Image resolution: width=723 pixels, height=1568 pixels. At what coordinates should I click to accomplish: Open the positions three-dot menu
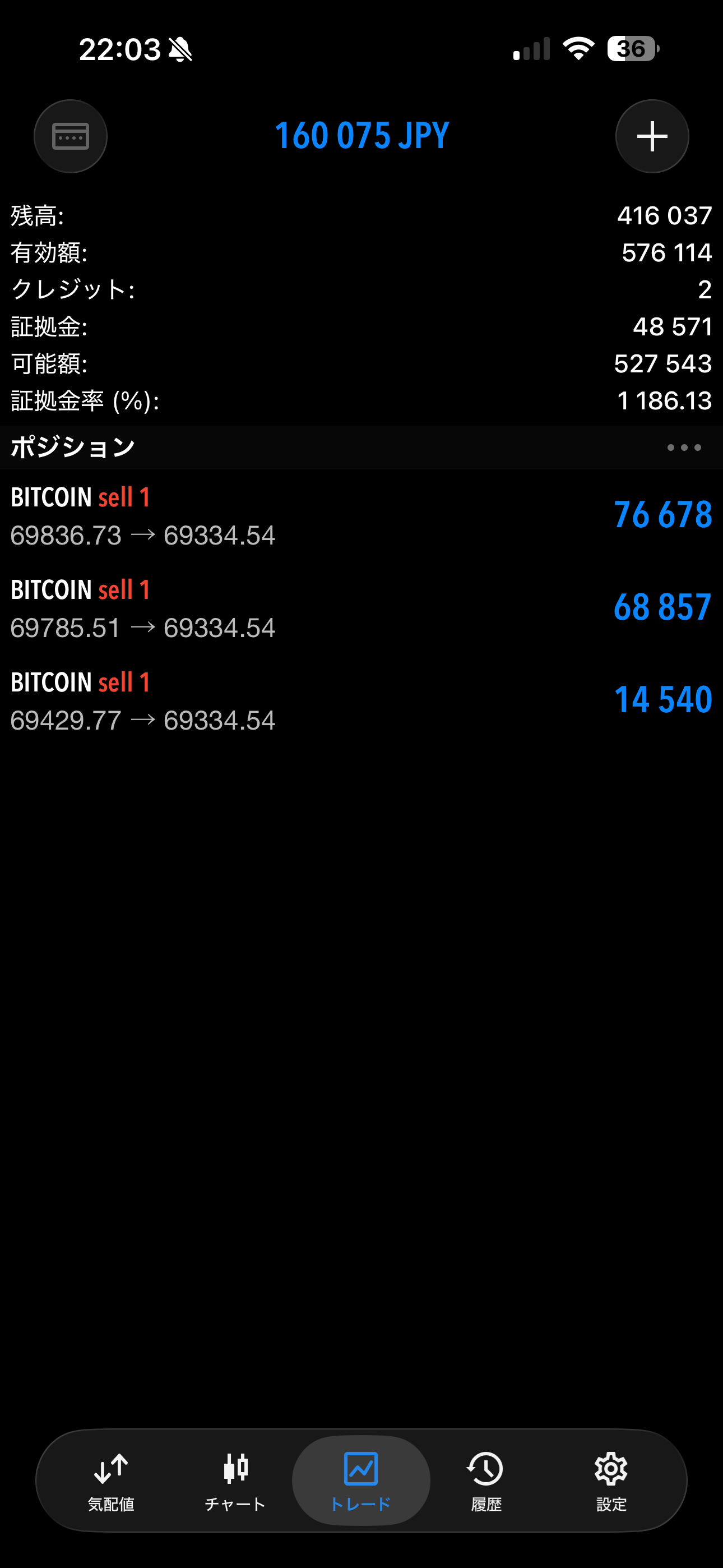683,448
